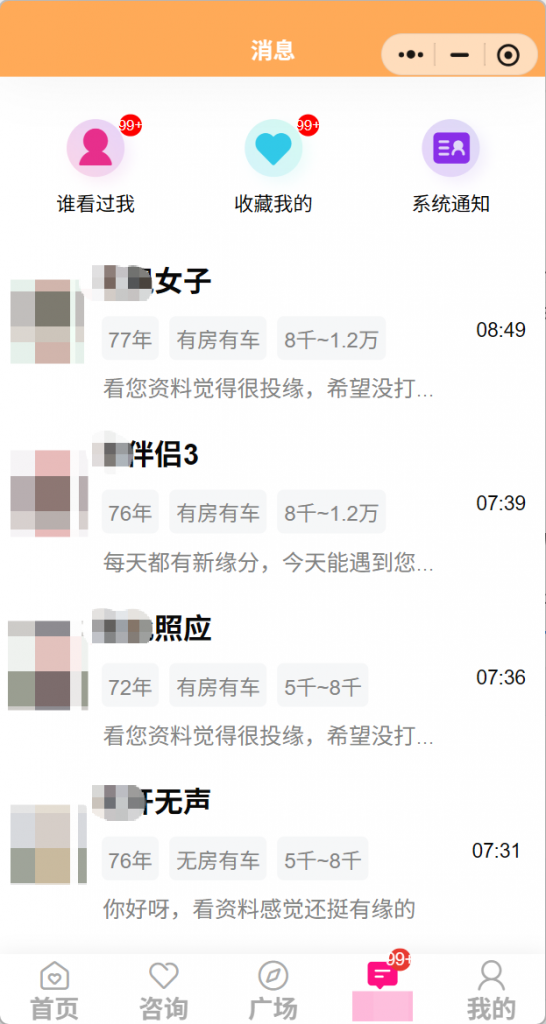
Task: Open the 07:36 chat ending in 照应
Action: [x=273, y=679]
